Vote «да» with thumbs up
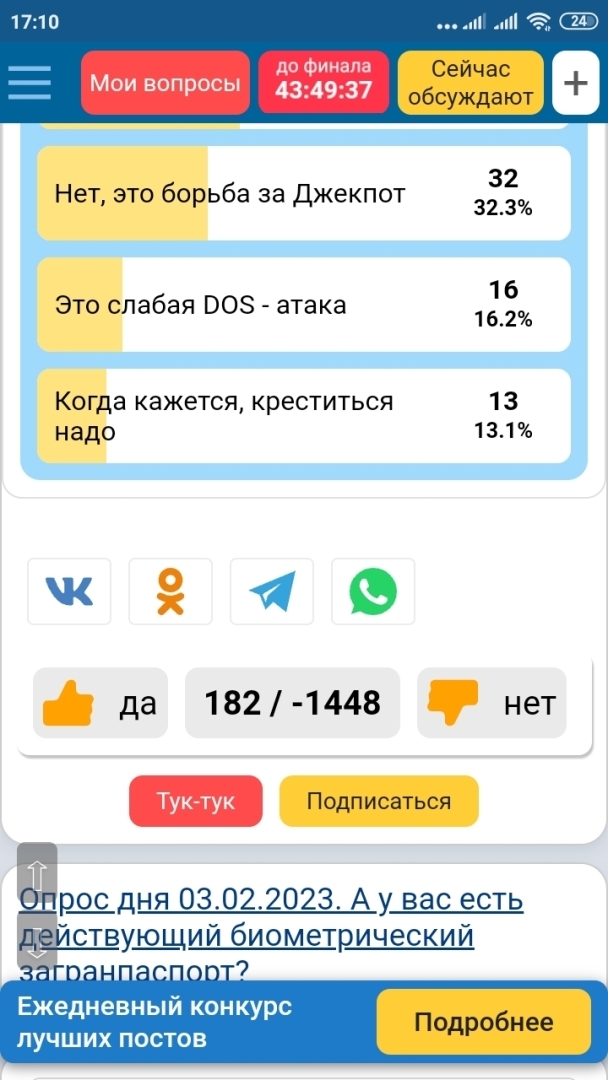Viewport: 608px width, 1080px height. click(x=100, y=703)
